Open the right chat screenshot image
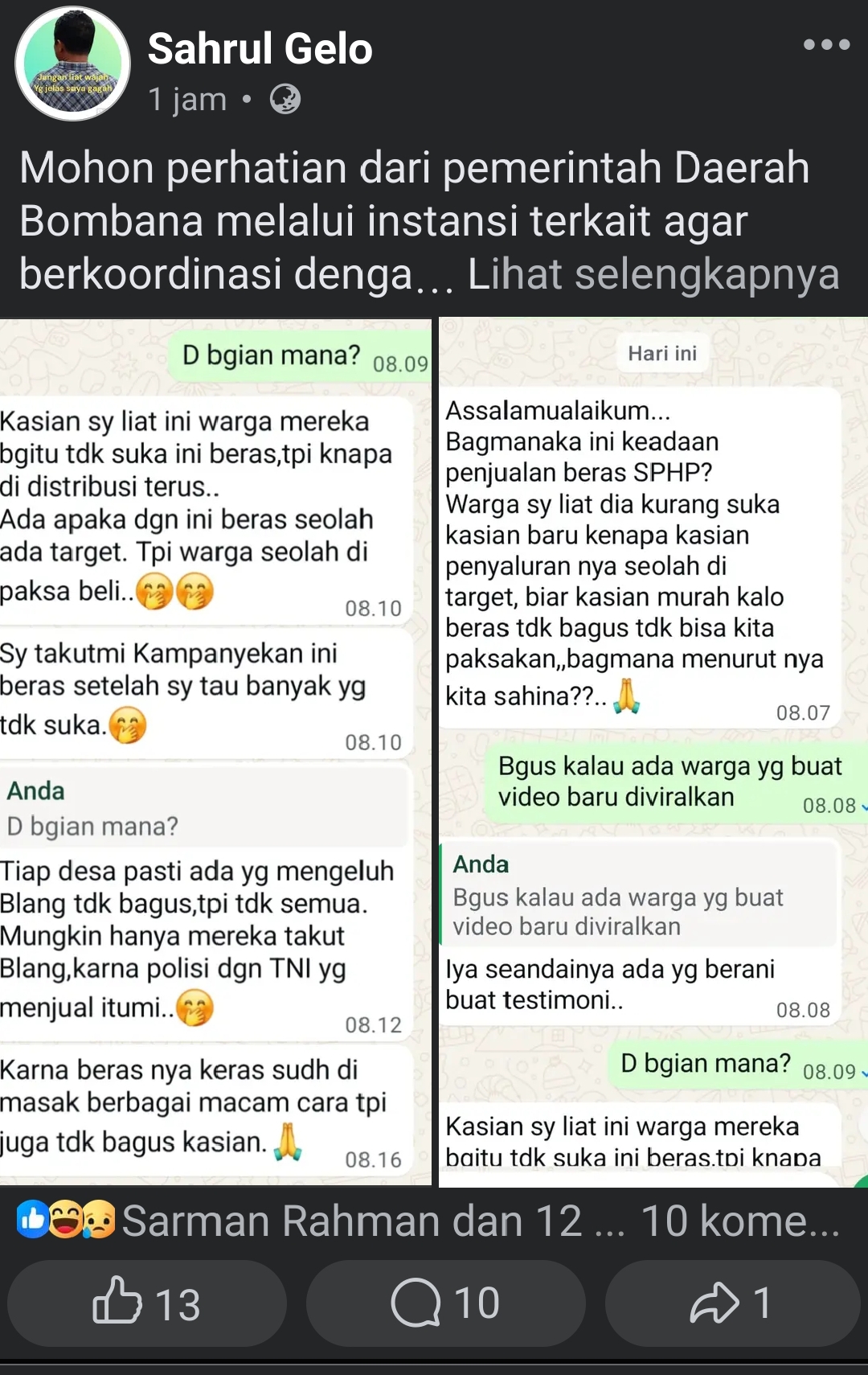This screenshot has width=868, height=1375. (653, 752)
